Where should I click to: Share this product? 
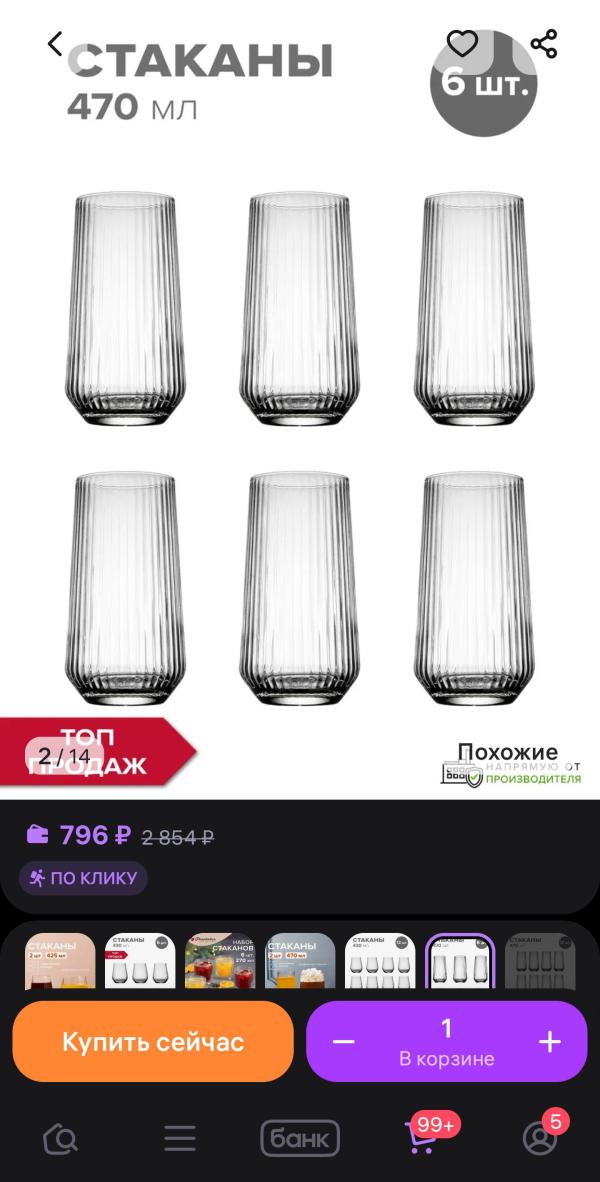(543, 44)
